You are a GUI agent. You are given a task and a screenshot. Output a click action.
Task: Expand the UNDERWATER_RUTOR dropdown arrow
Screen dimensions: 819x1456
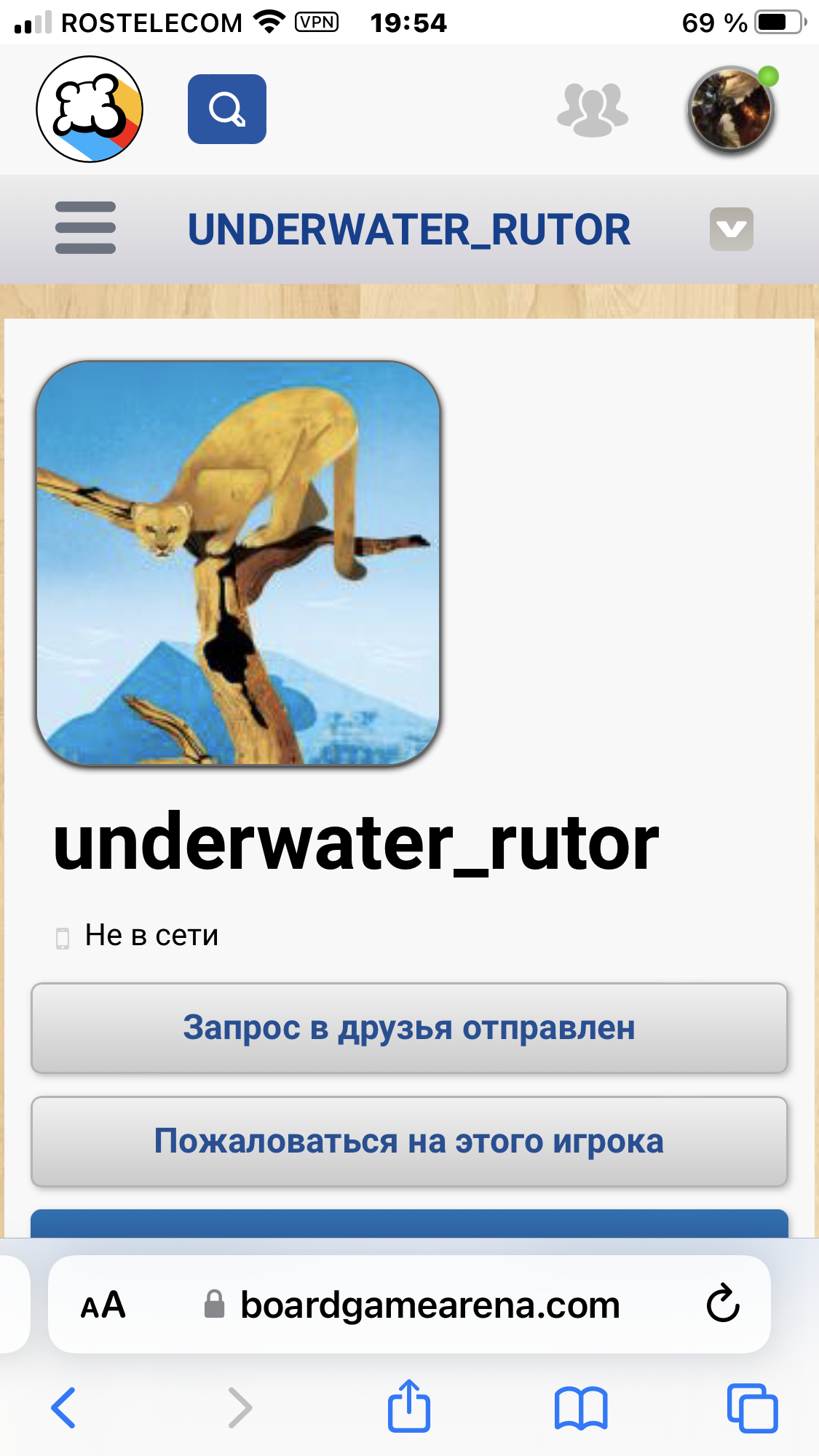[731, 229]
